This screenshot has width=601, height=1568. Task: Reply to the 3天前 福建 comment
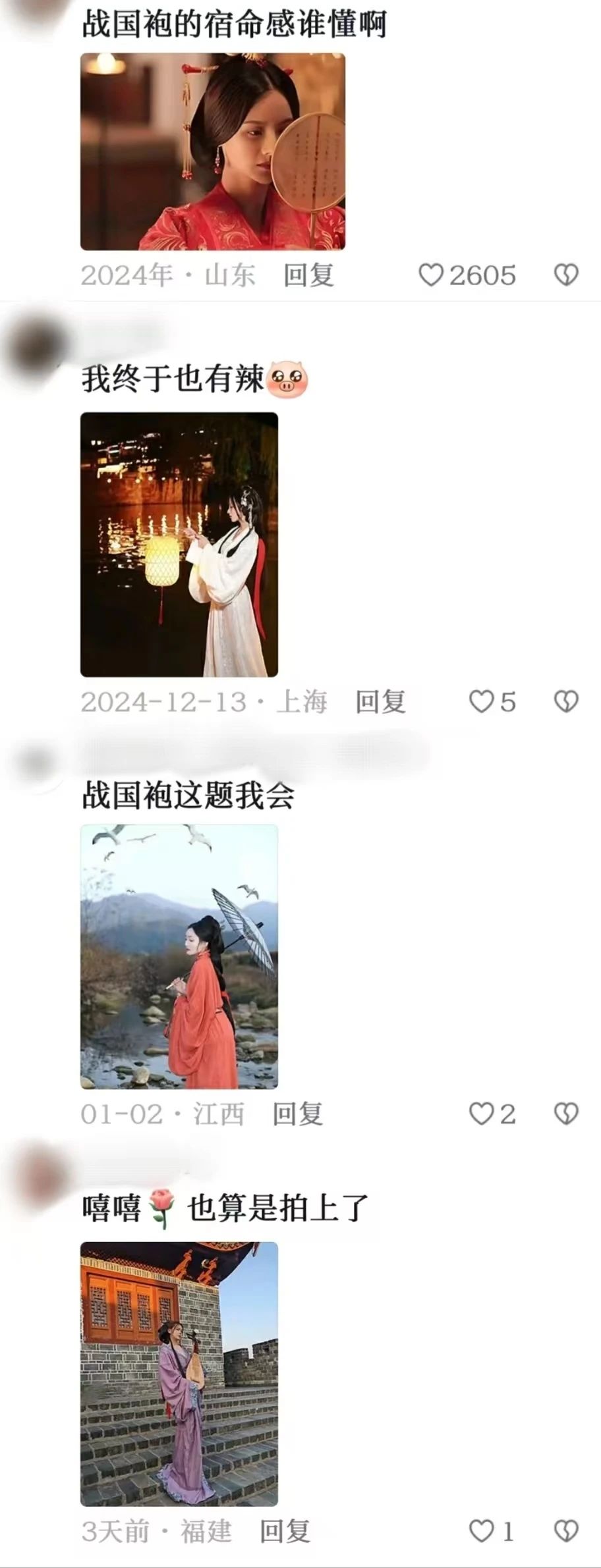285,1532
